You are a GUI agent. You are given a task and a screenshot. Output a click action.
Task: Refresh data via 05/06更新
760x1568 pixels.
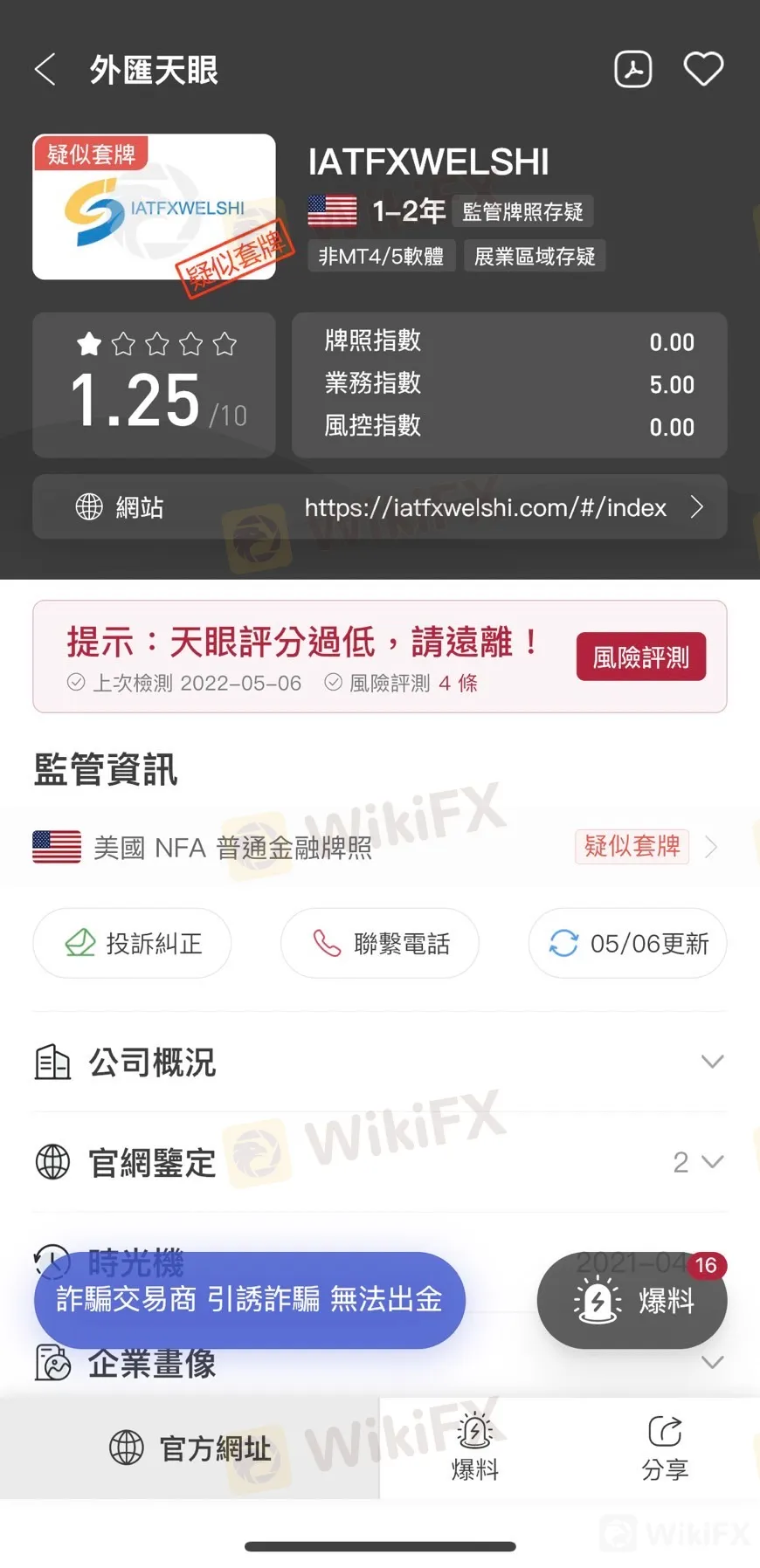[627, 944]
